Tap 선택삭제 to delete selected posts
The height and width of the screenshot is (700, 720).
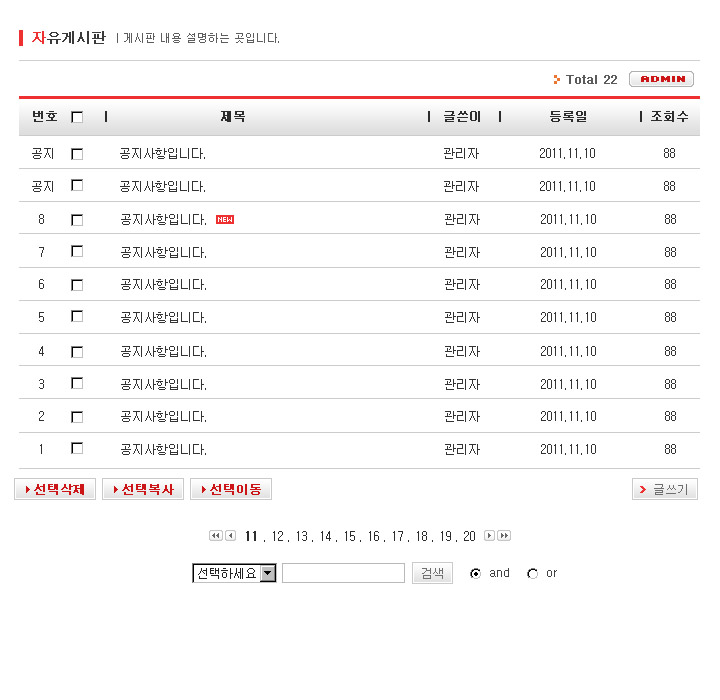55,489
